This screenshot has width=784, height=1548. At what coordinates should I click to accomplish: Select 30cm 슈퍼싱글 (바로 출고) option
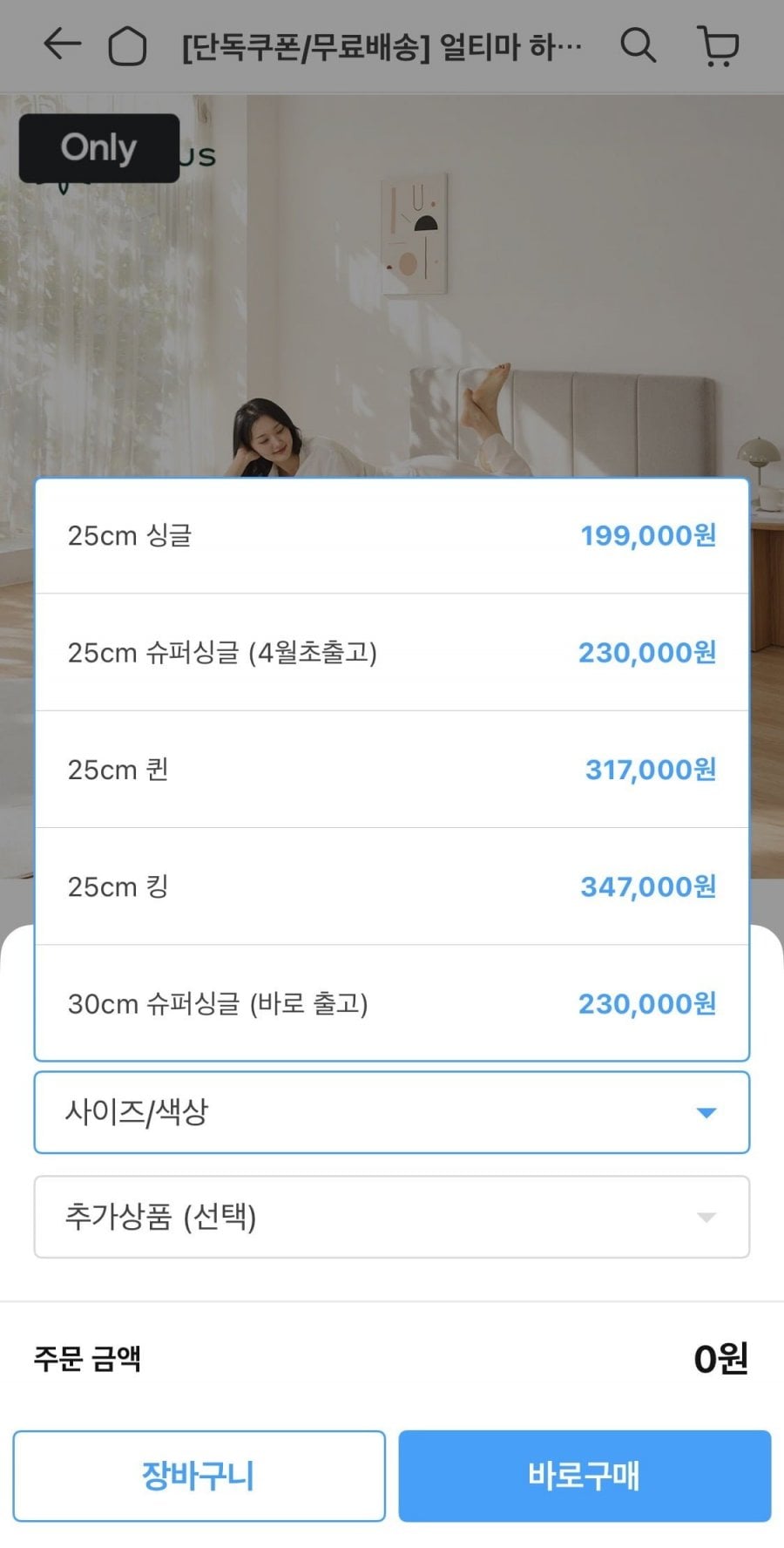pyautogui.click(x=392, y=1003)
